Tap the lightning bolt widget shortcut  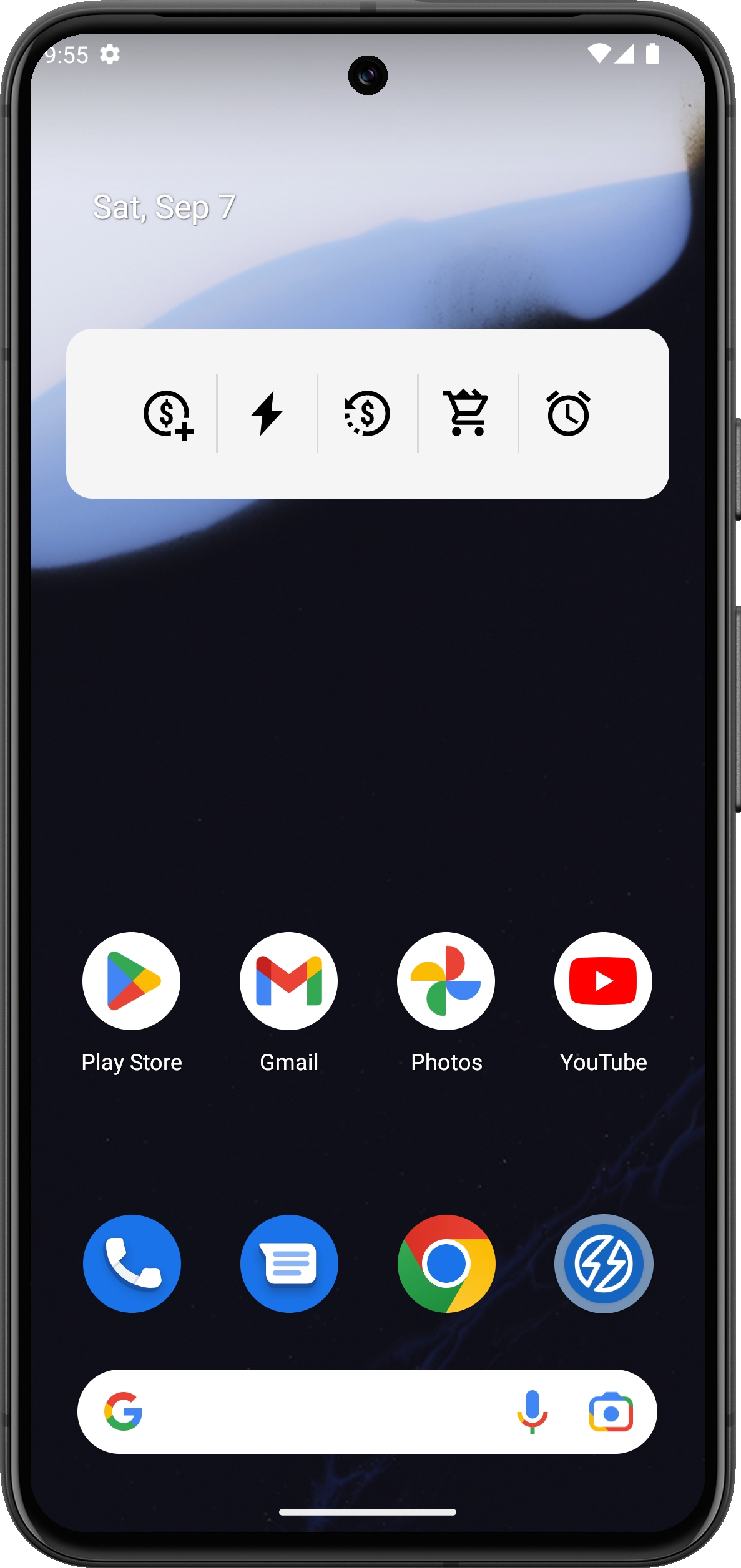pyautogui.click(x=267, y=414)
